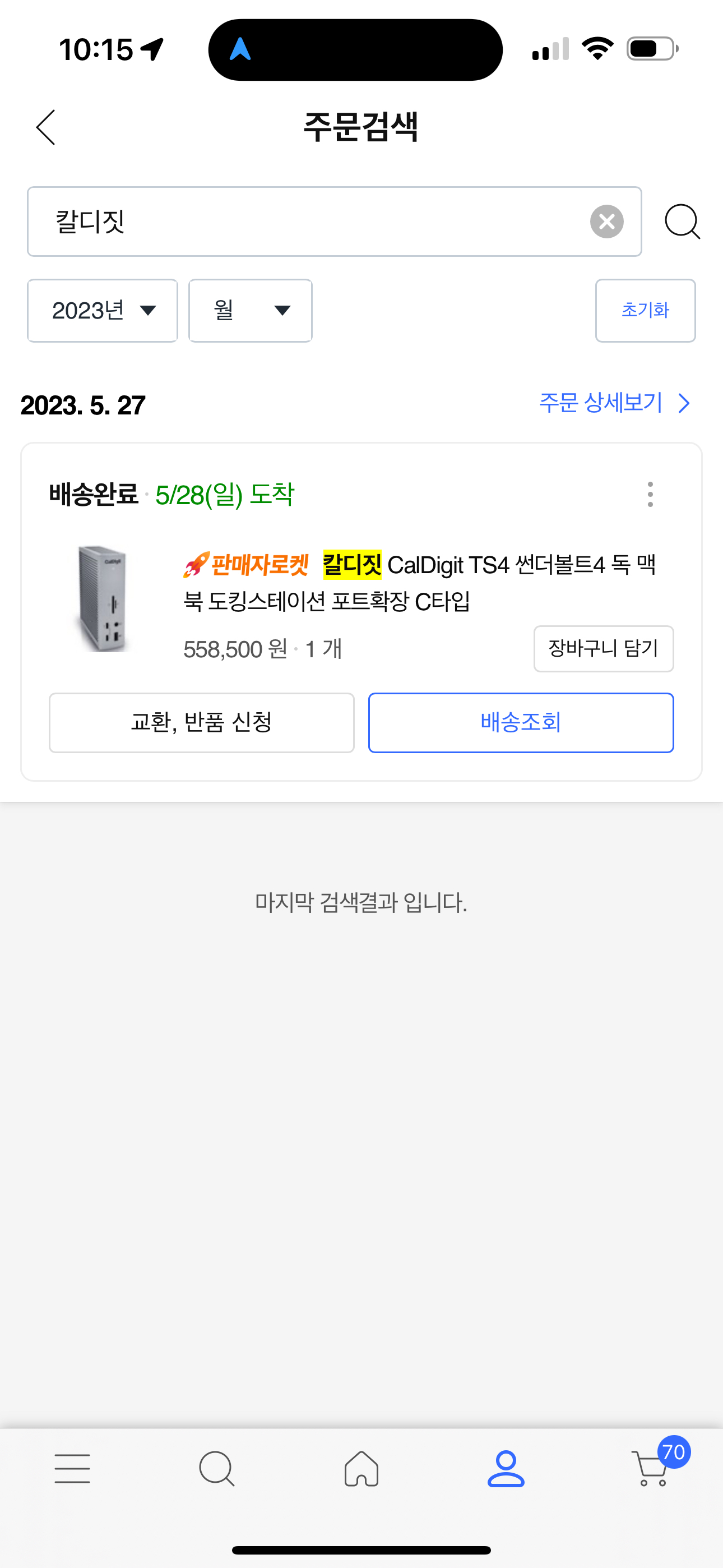The image size is (723, 1568).
Task: Reset filters with 초기화
Action: coord(645,311)
